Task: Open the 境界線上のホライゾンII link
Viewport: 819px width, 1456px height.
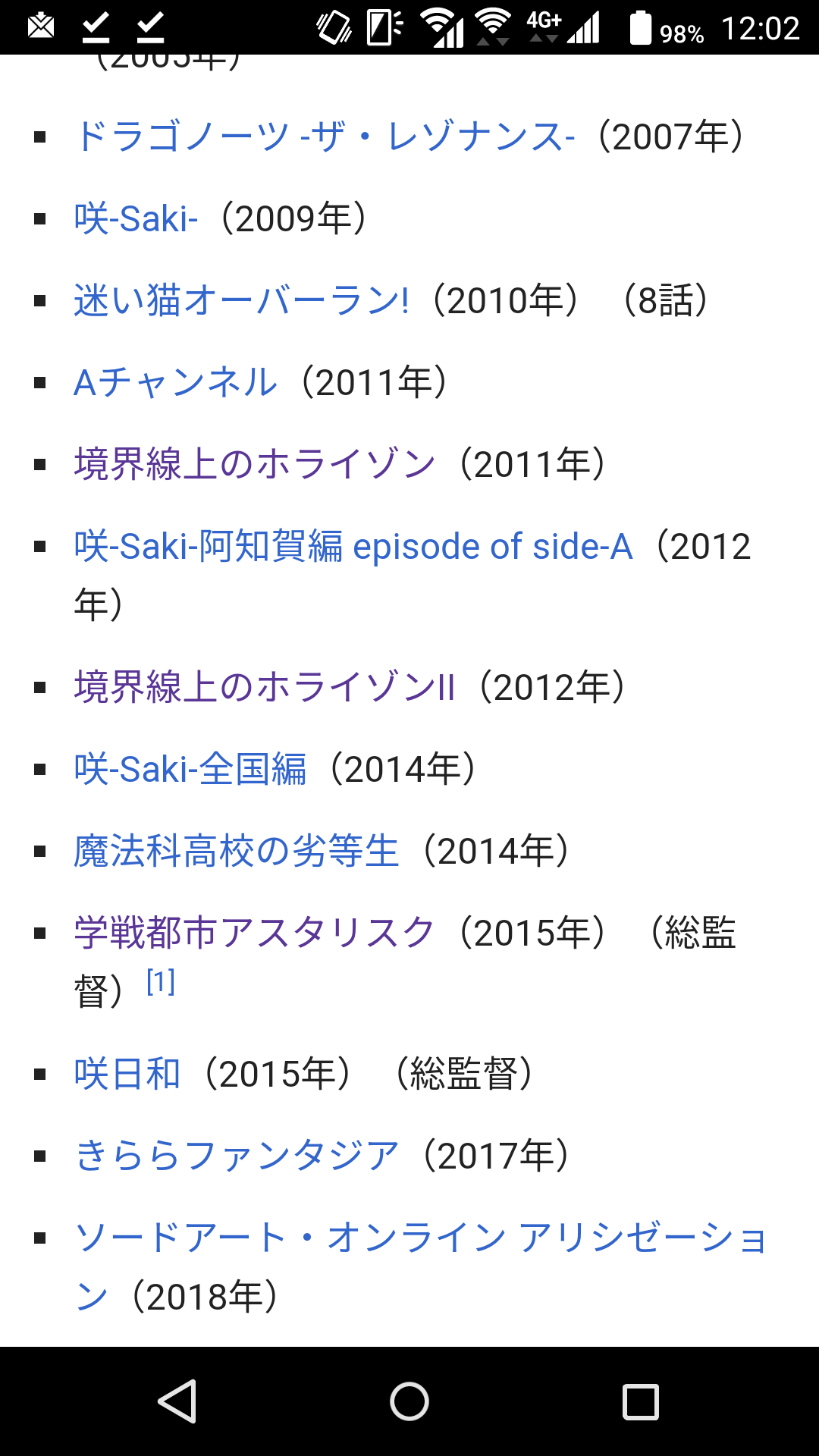Action: 265,688
